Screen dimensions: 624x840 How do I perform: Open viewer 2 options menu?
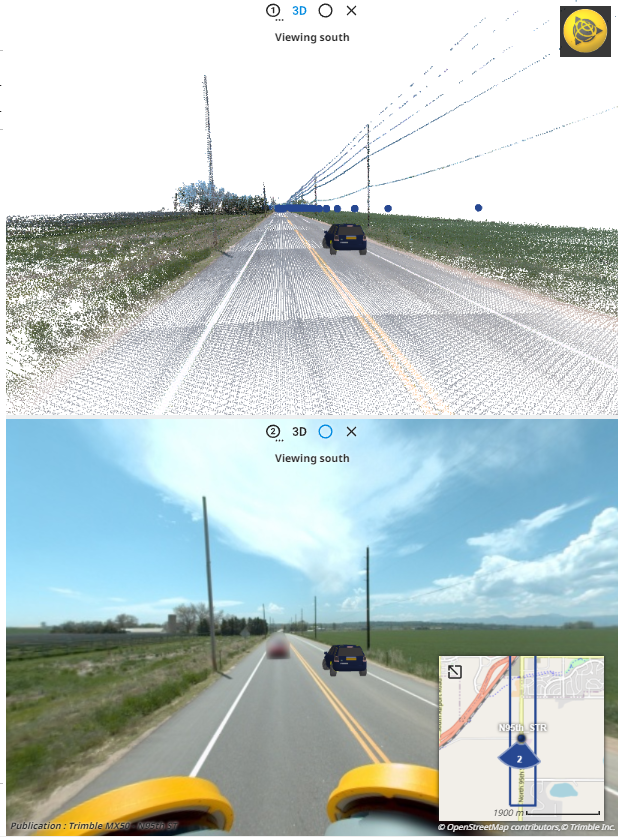tap(273, 432)
